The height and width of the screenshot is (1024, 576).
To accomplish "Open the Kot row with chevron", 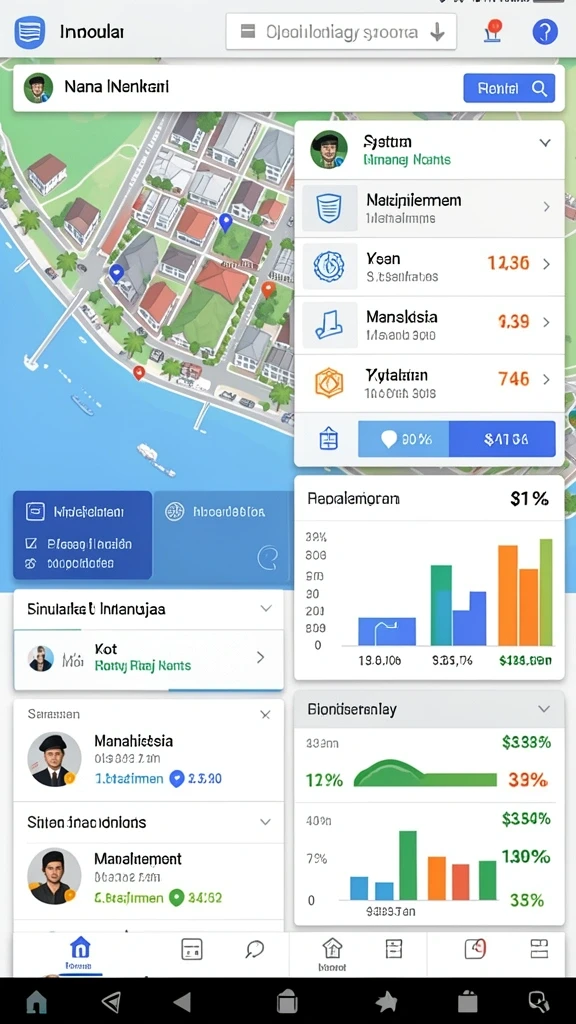I will tap(148, 658).
